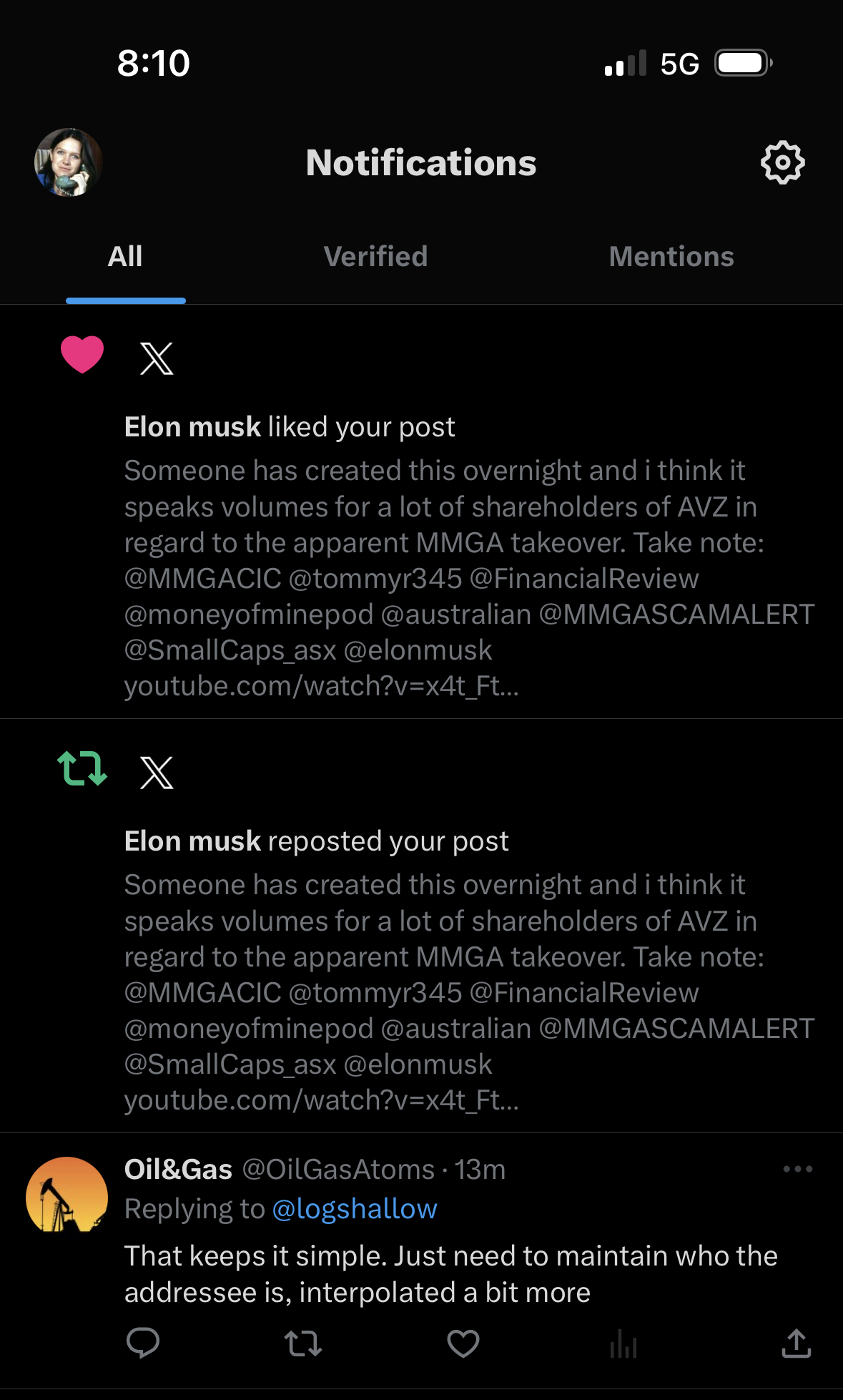Open more options on Oil&Gas reply
843x1400 pixels.
click(797, 1169)
